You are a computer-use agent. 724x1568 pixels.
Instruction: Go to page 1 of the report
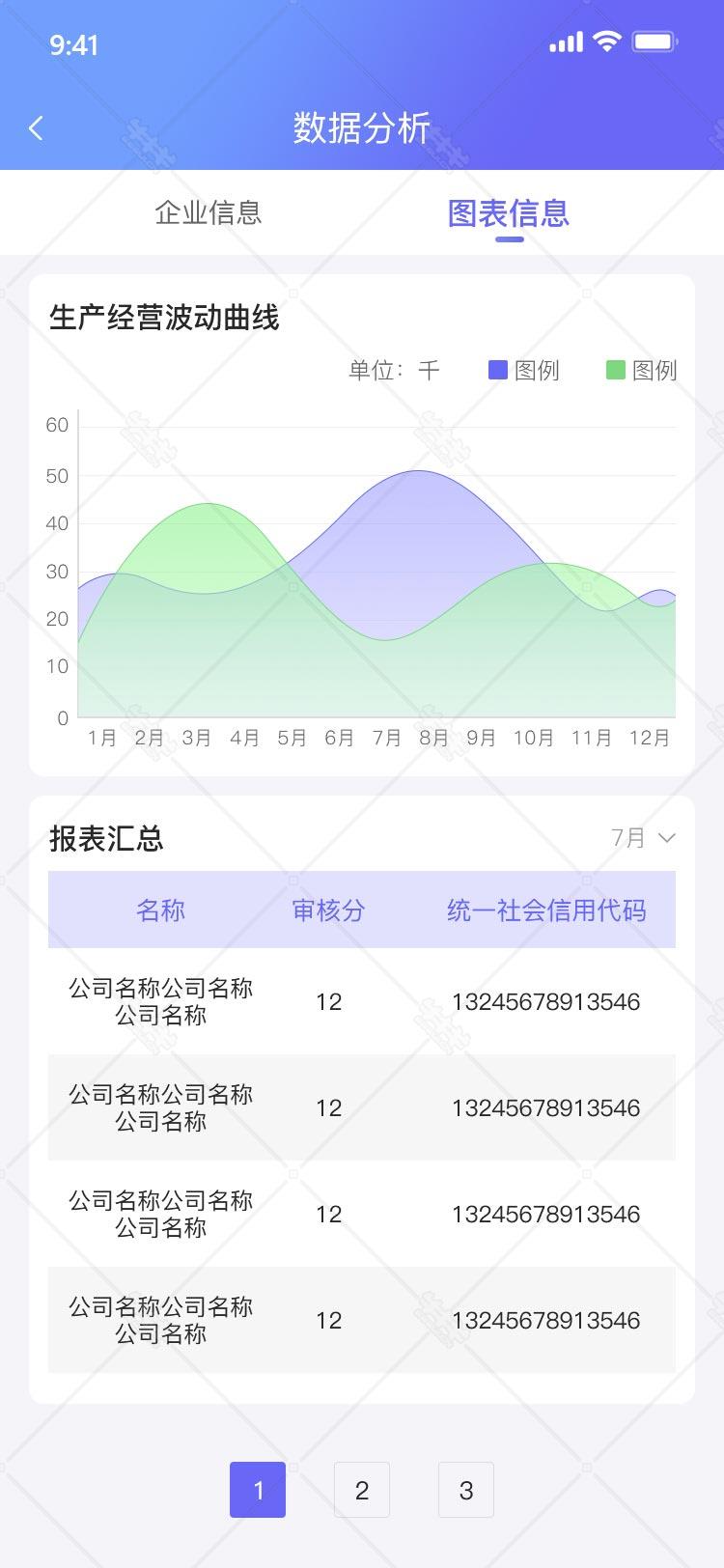click(x=258, y=1490)
